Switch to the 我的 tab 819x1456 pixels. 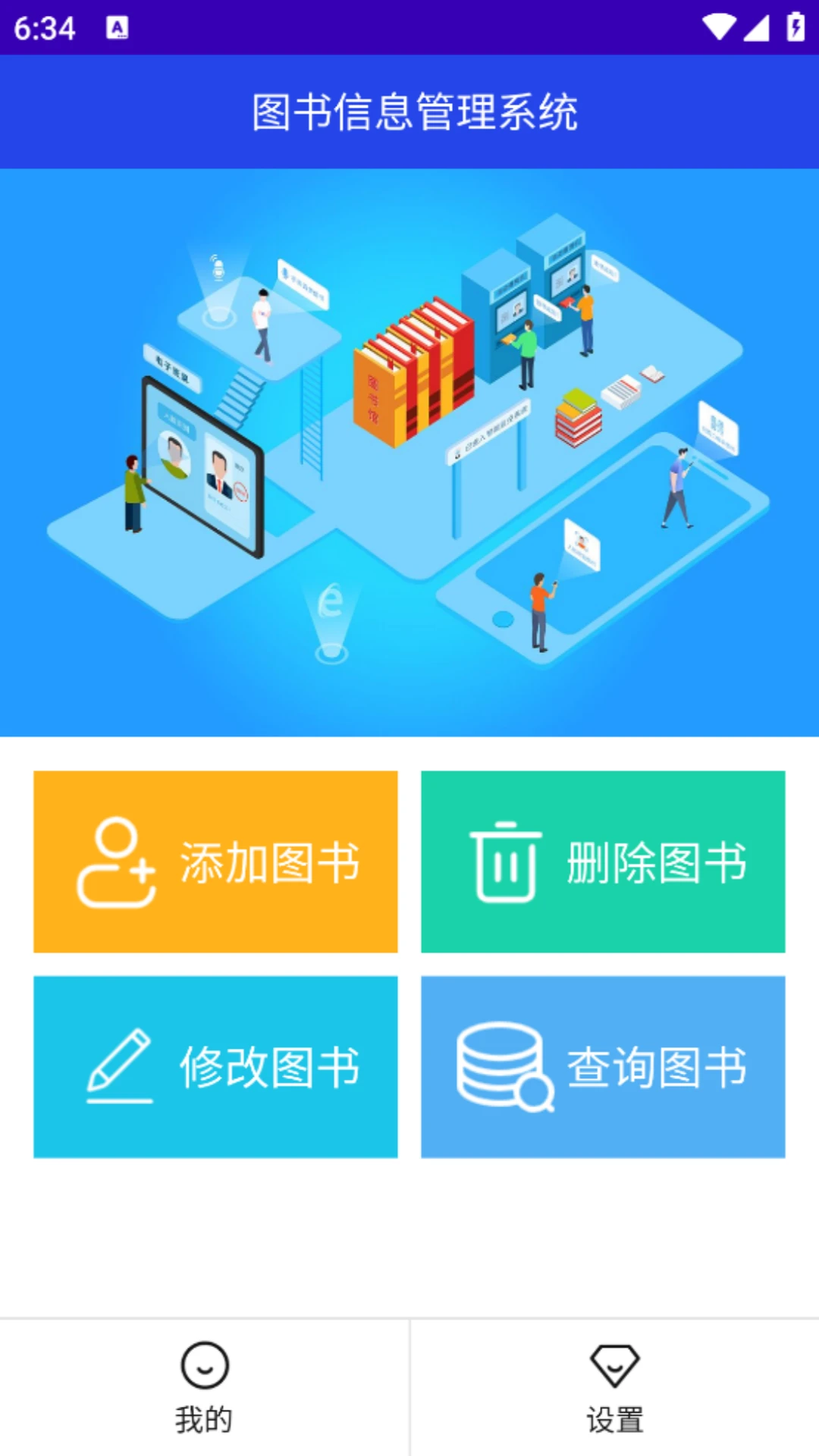click(204, 1388)
